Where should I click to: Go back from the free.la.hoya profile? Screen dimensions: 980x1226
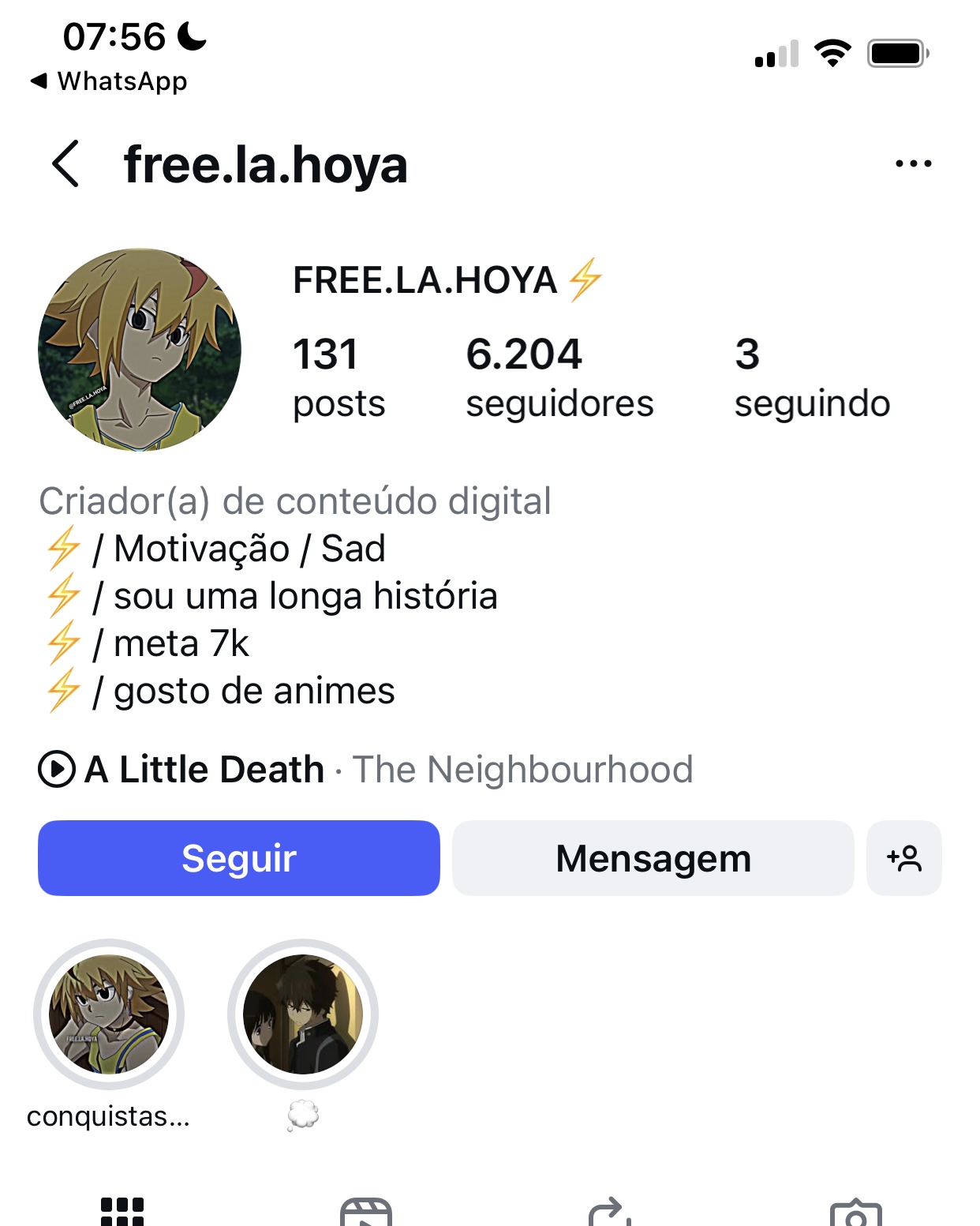[x=66, y=164]
